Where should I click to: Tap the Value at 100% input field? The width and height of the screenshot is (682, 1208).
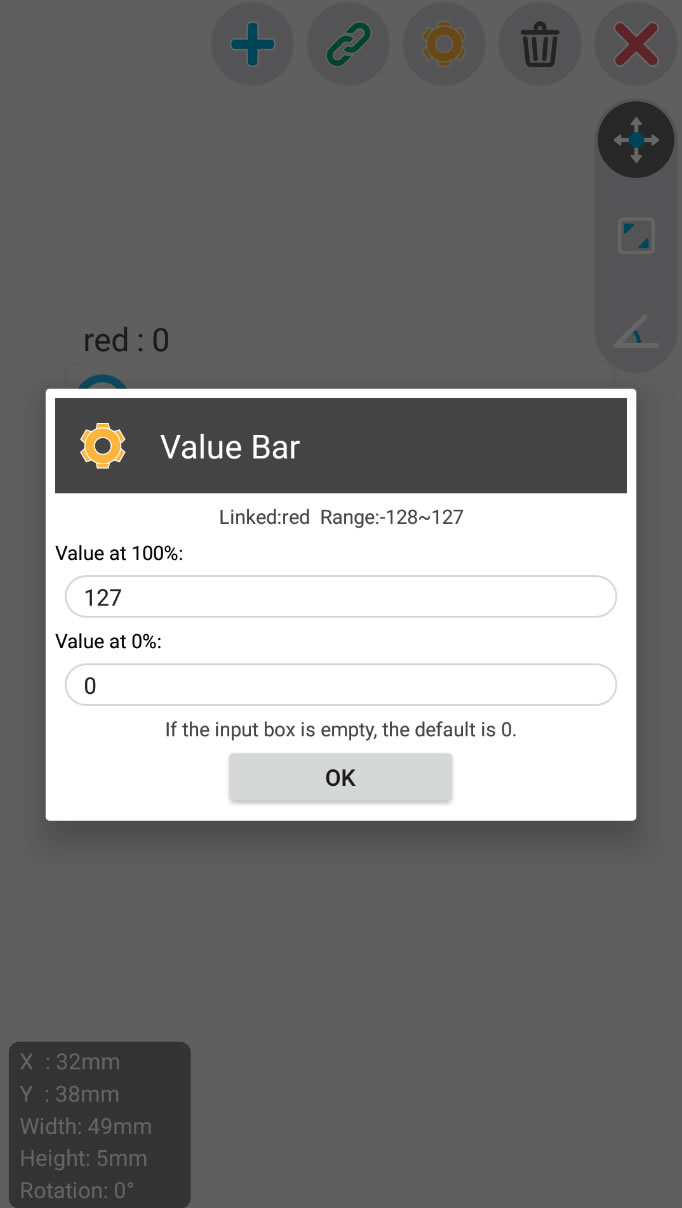341,597
